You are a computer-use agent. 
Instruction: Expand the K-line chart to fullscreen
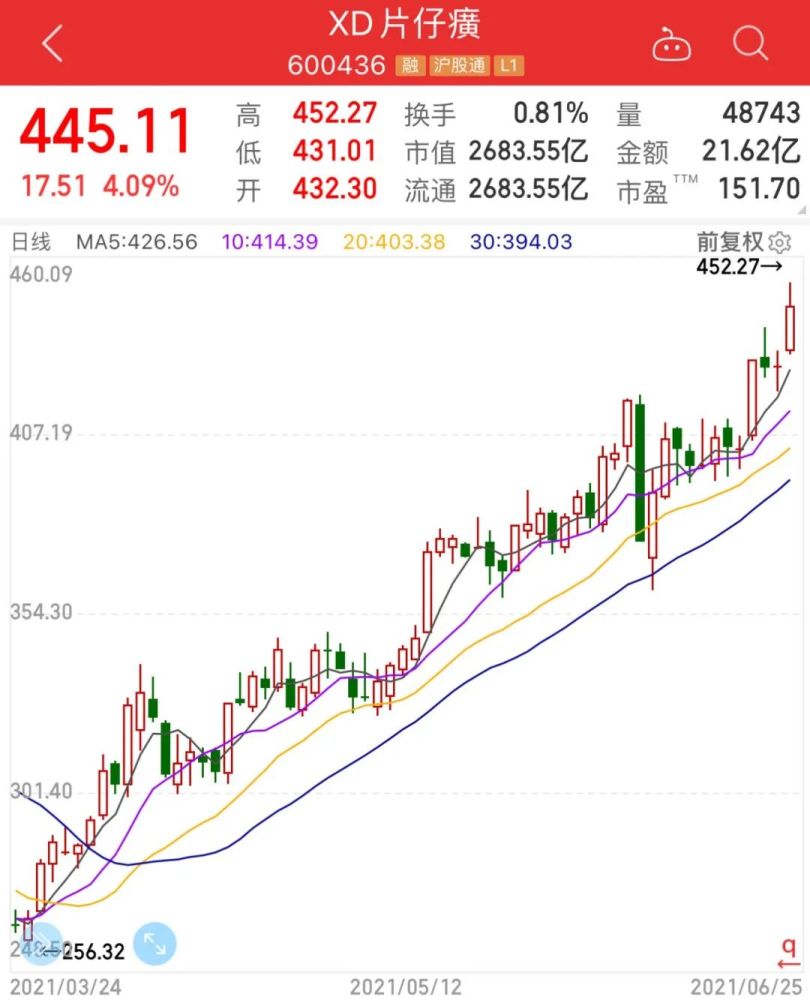tap(154, 943)
